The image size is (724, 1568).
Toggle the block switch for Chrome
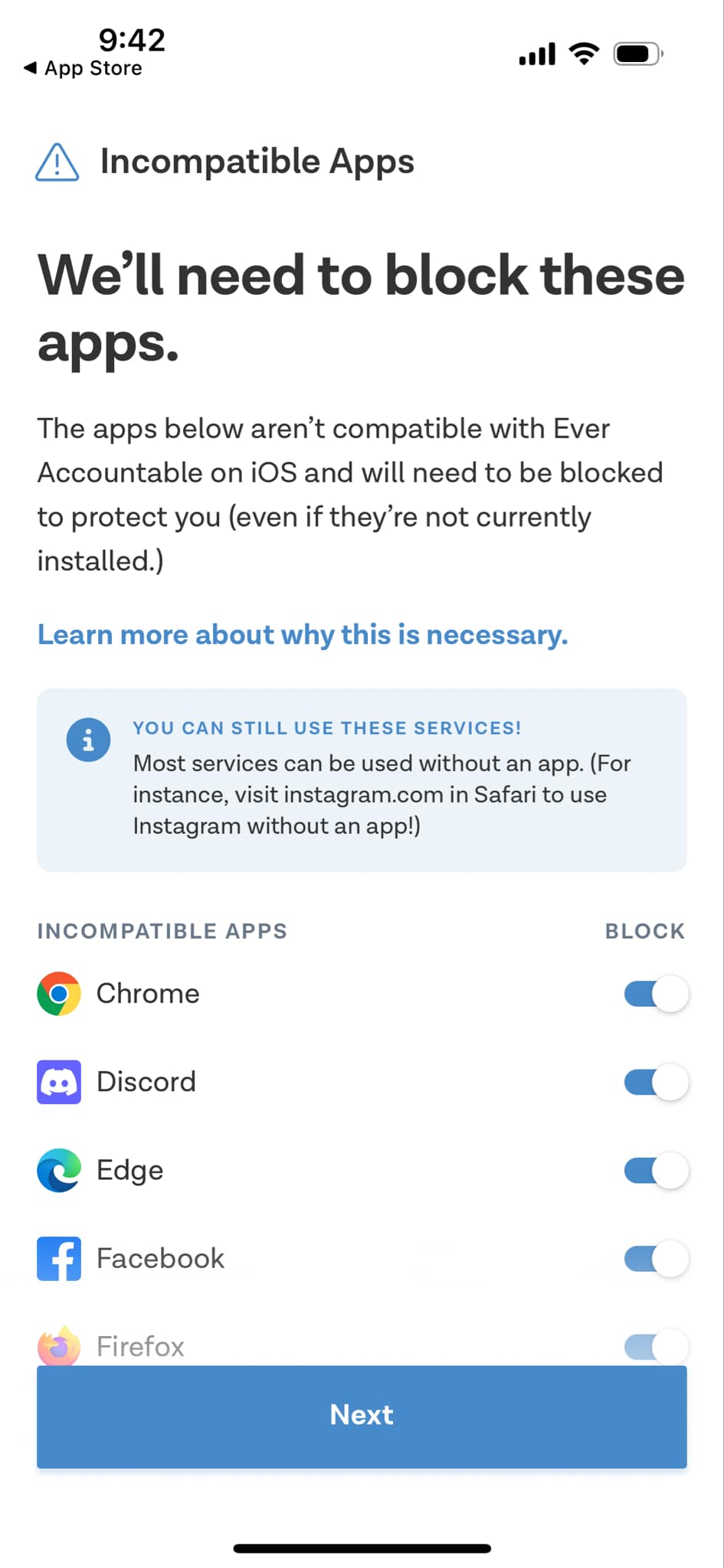coord(657,994)
